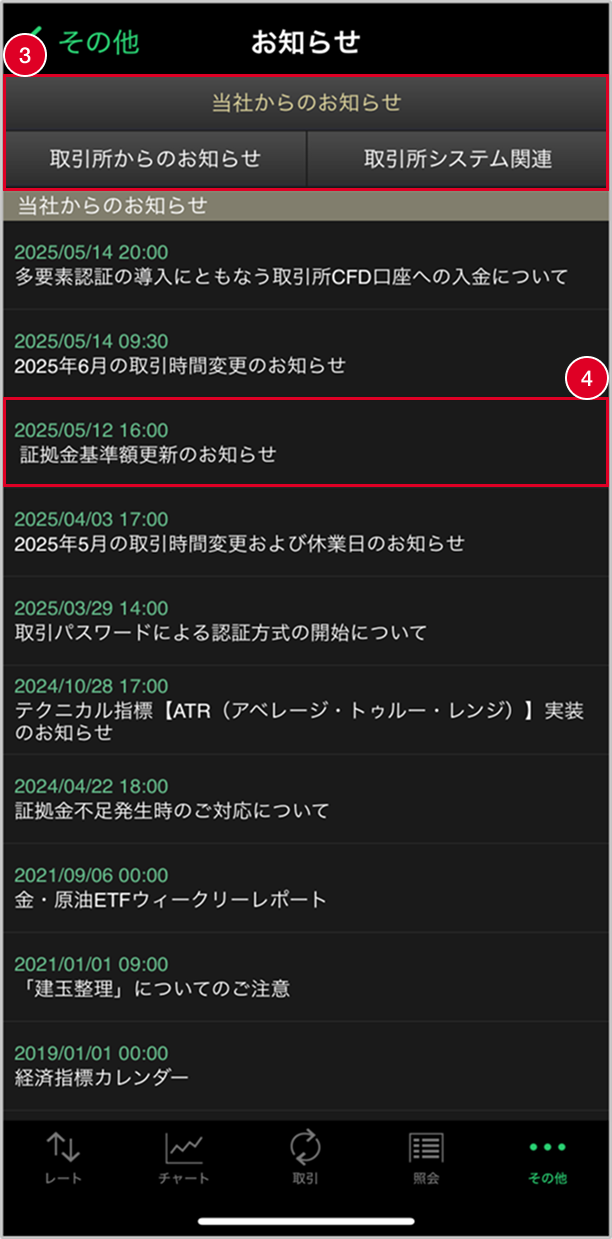Open 取引パスワードによる認証方式の開始について
612x1239 pixels.
(306, 620)
